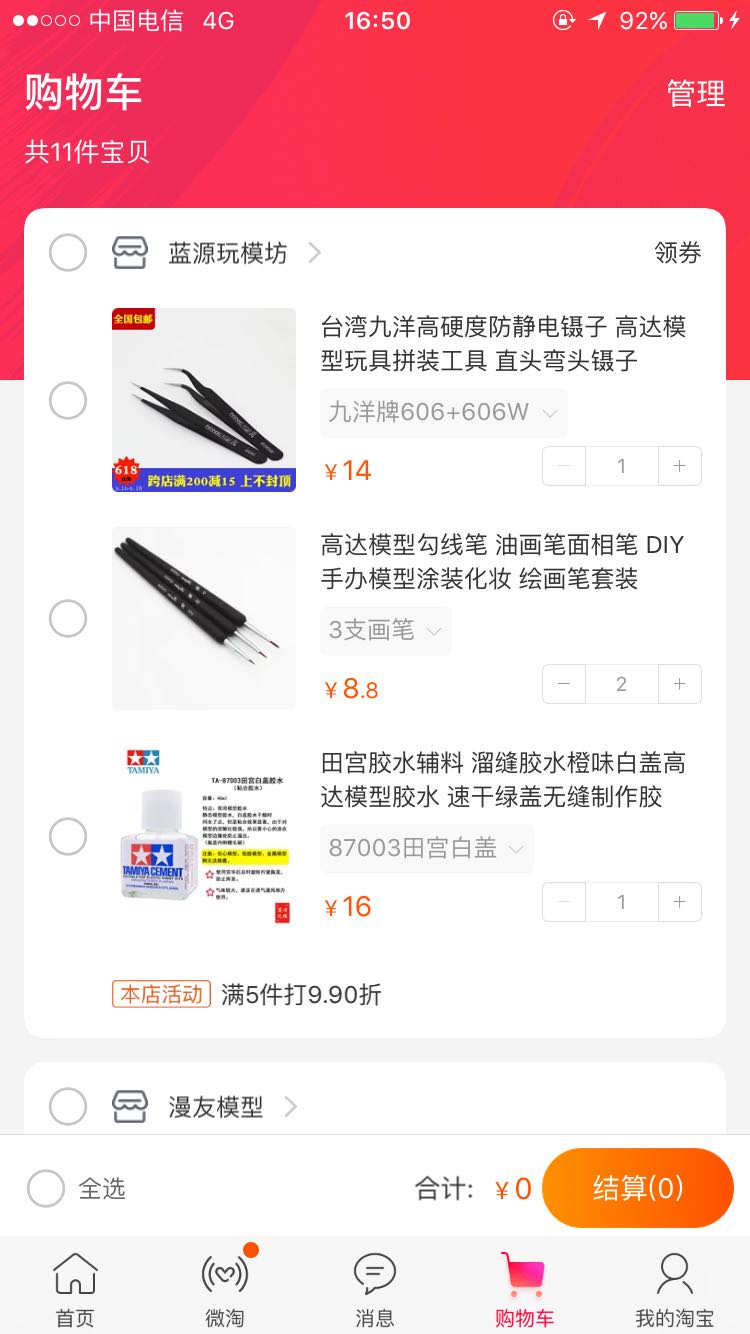The height and width of the screenshot is (1334, 750).
Task: Check the 全选 select-all box
Action: coord(46,1189)
